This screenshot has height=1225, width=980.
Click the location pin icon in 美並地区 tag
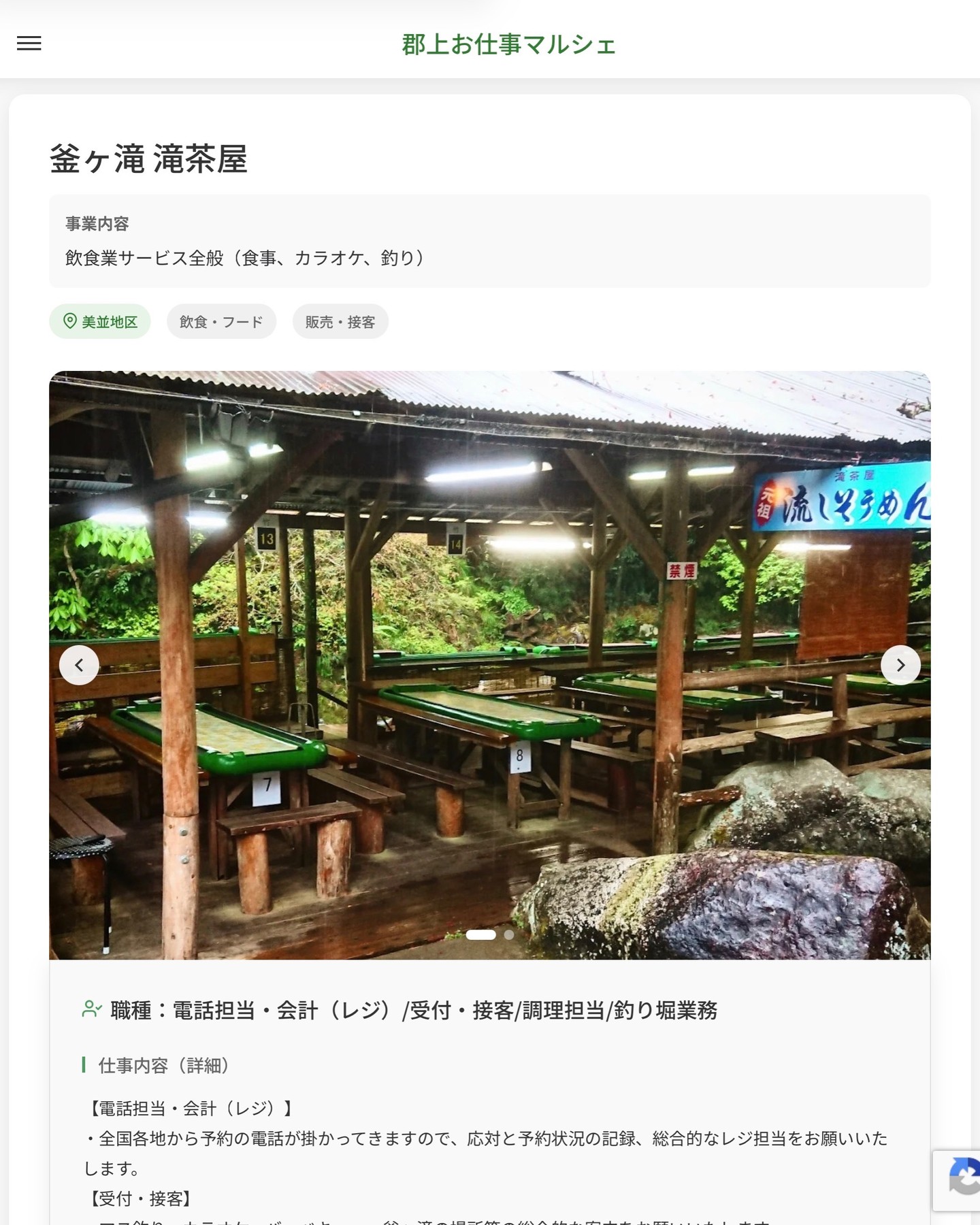click(70, 321)
